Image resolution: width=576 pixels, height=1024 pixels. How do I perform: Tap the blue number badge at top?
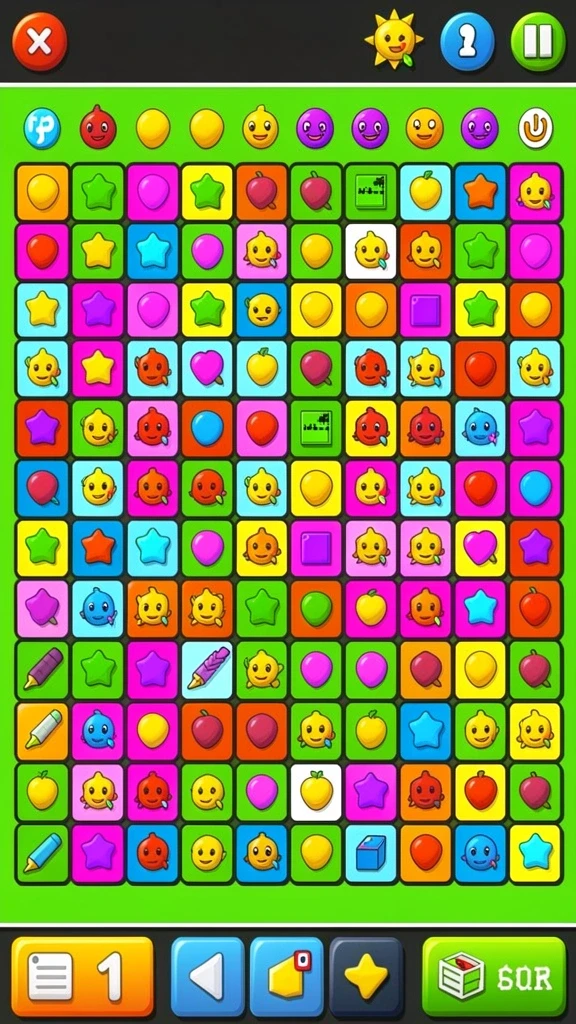tap(468, 42)
